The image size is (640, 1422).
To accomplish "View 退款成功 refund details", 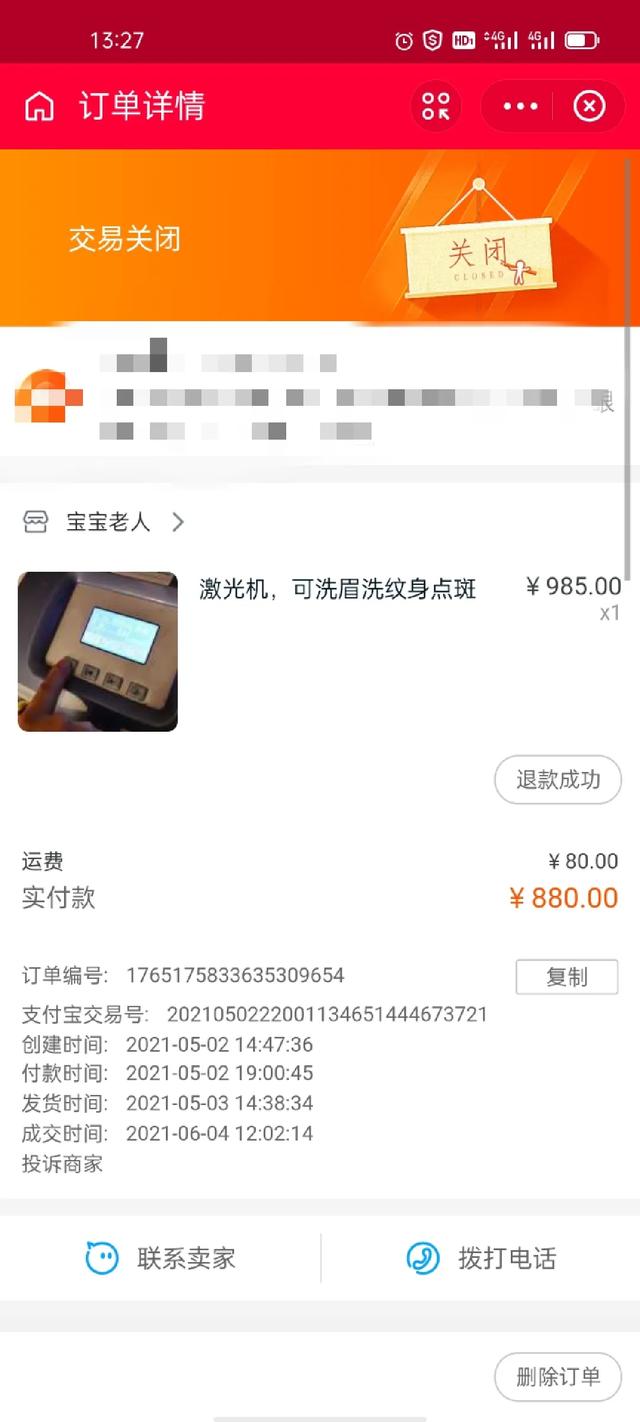I will pos(558,780).
